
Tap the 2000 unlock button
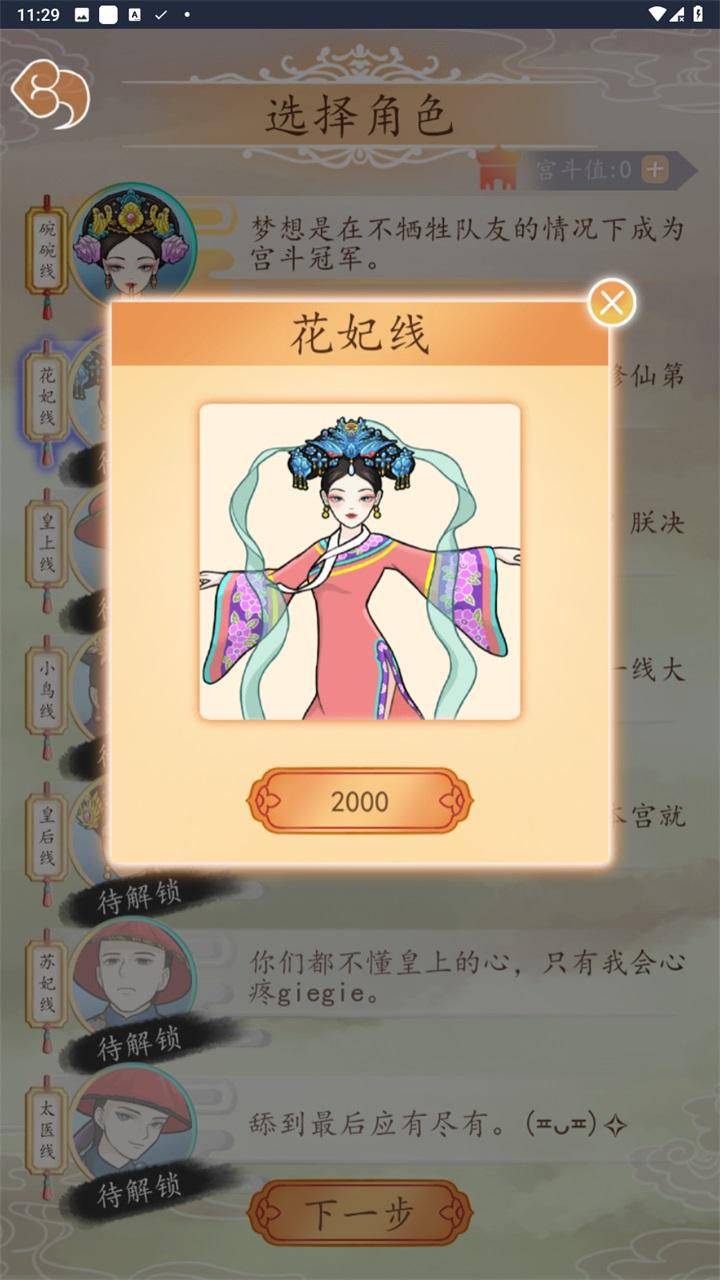pyautogui.click(x=360, y=801)
